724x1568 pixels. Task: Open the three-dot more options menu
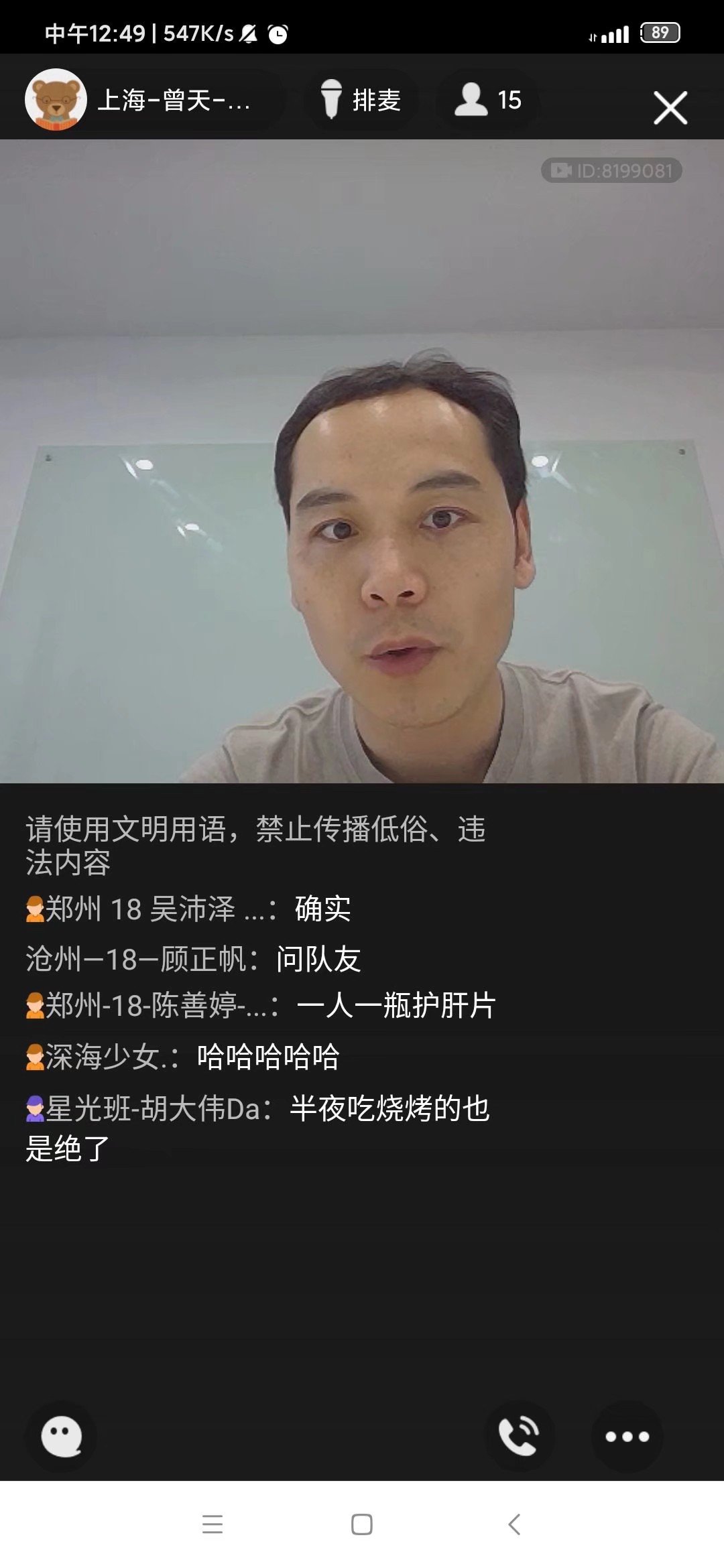pyautogui.click(x=627, y=1436)
